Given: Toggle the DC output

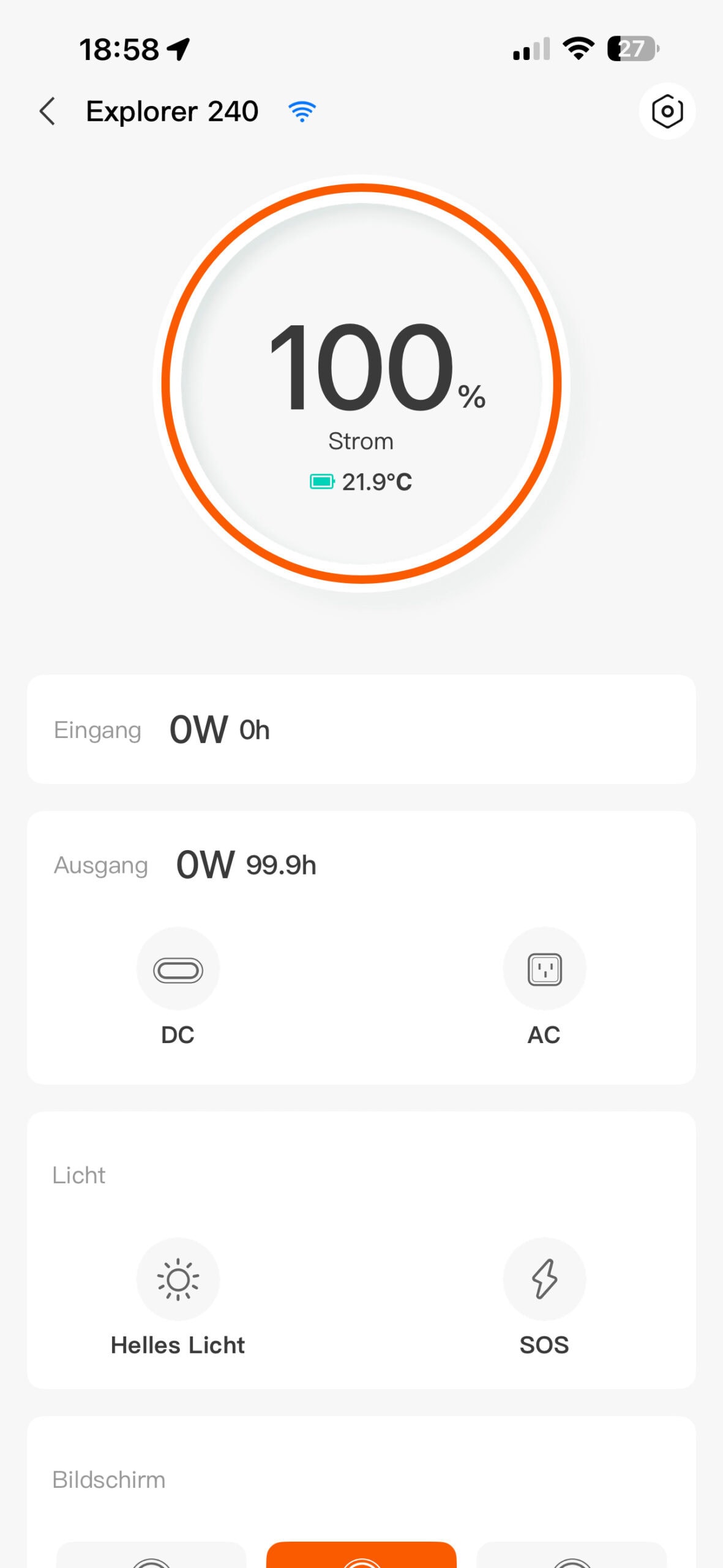Looking at the screenshot, I should click(x=178, y=970).
